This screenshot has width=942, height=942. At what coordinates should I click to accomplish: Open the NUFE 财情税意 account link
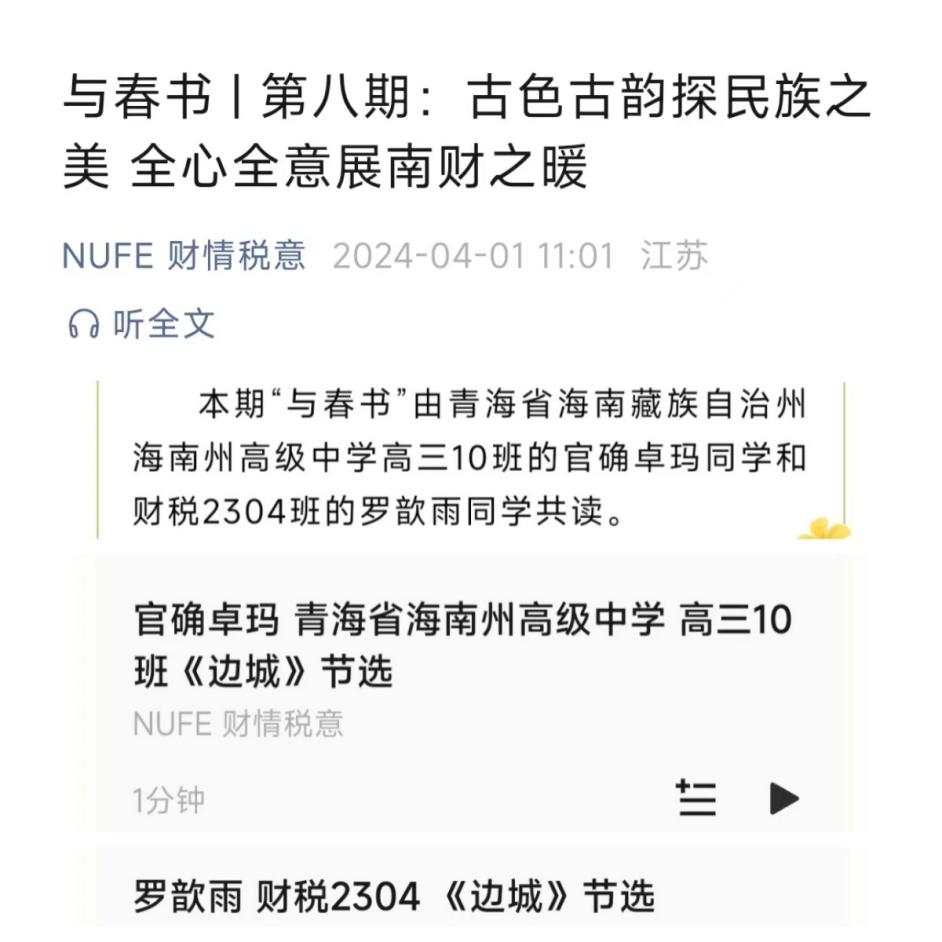click(183, 257)
